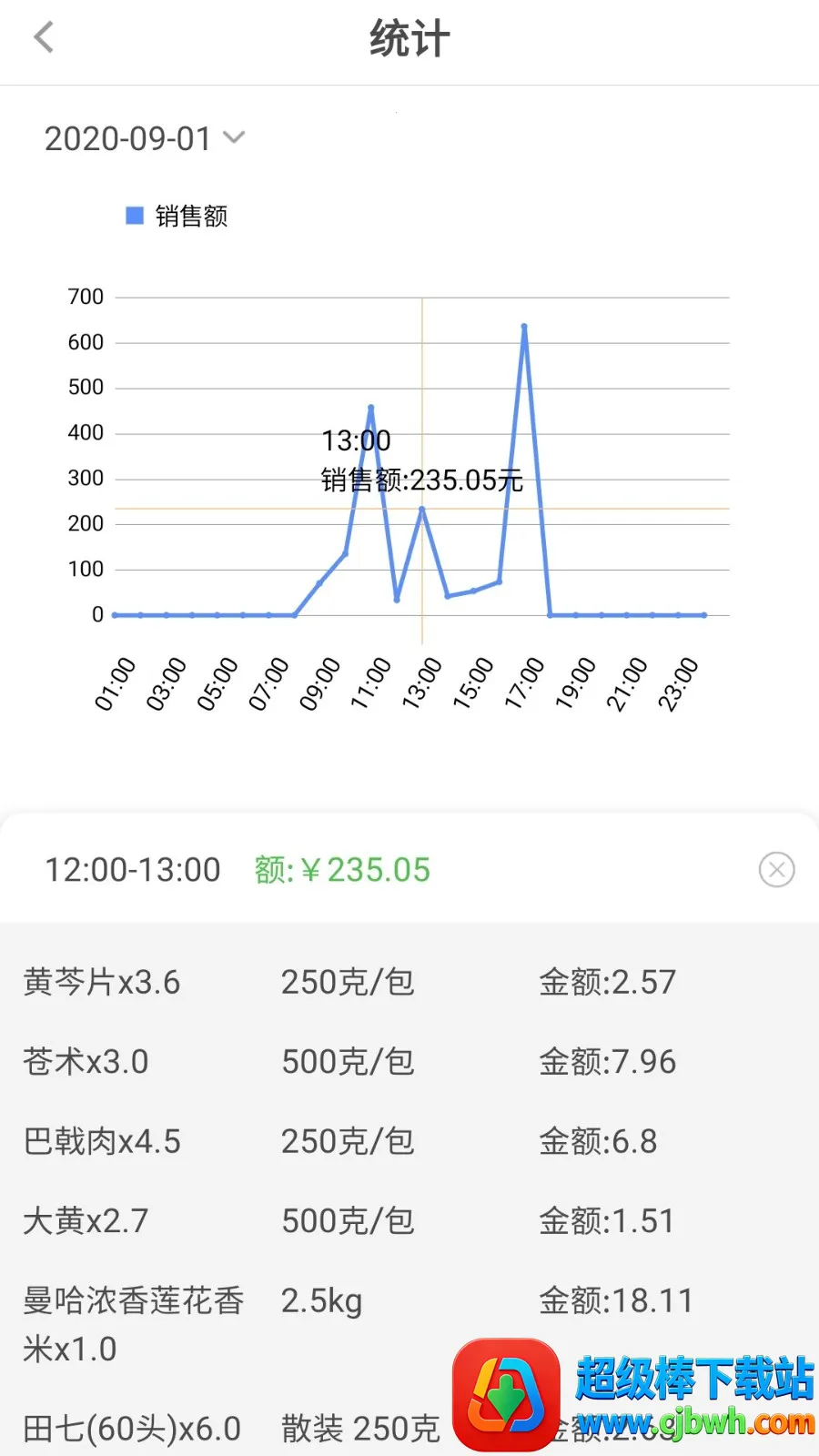Toggle the 销售额 legend series
This screenshot has width=819, height=1456.
click(x=177, y=216)
